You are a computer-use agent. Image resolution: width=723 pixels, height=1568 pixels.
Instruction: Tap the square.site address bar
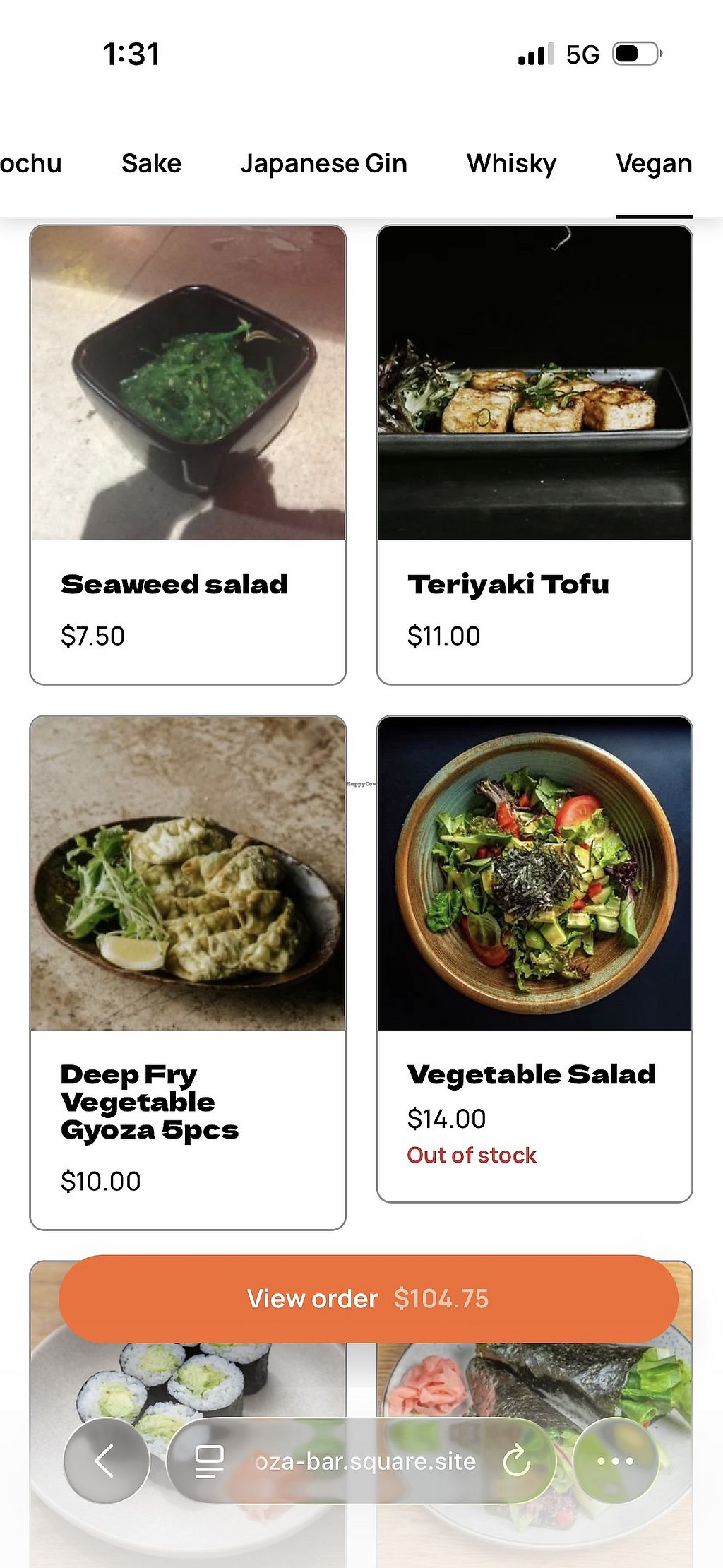(x=365, y=1461)
